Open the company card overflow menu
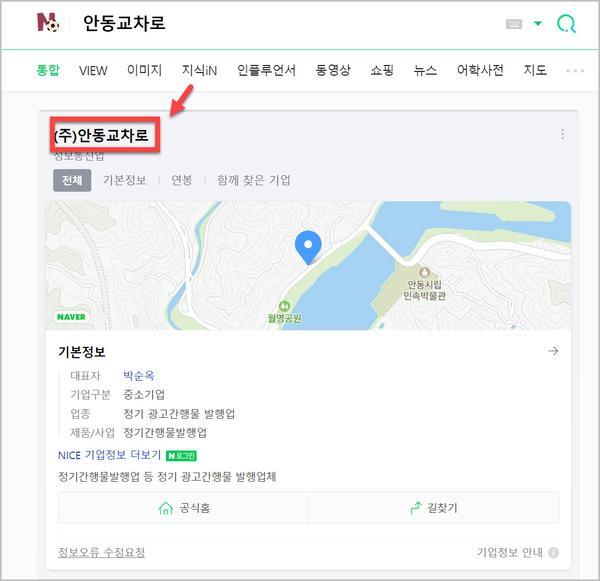This screenshot has width=600, height=581. (x=562, y=134)
